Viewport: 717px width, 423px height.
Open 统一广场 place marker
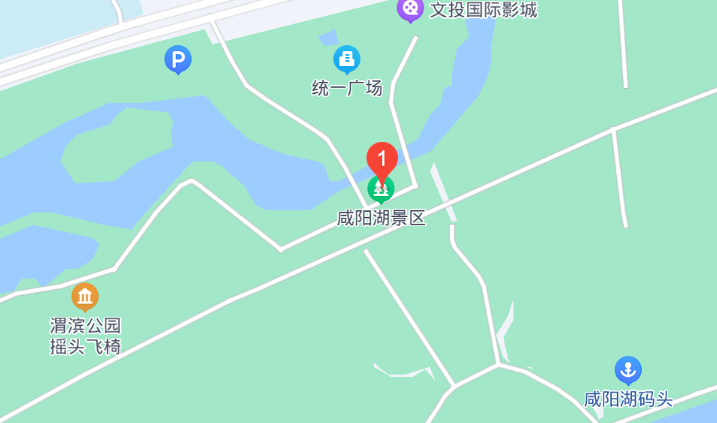pyautogui.click(x=347, y=60)
